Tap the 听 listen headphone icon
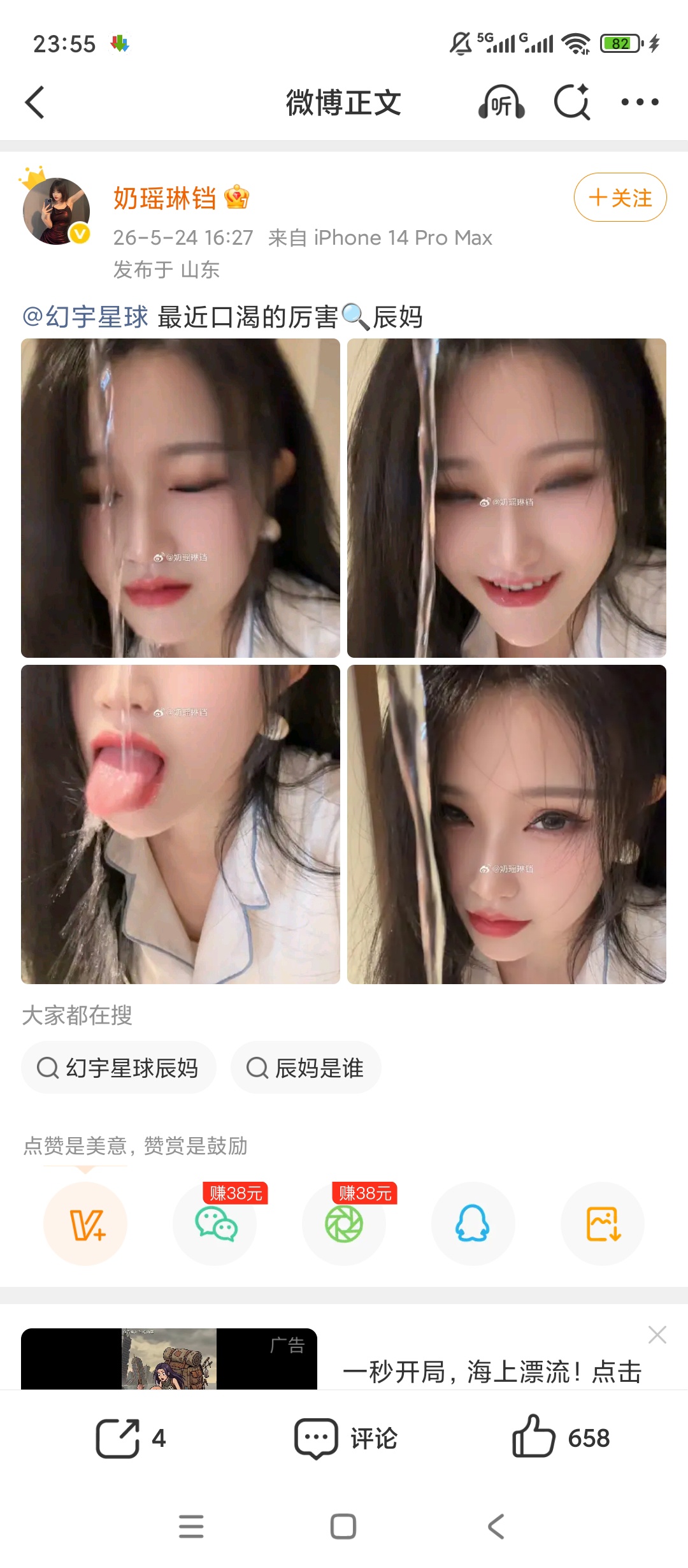The width and height of the screenshot is (688, 1568). [502, 102]
